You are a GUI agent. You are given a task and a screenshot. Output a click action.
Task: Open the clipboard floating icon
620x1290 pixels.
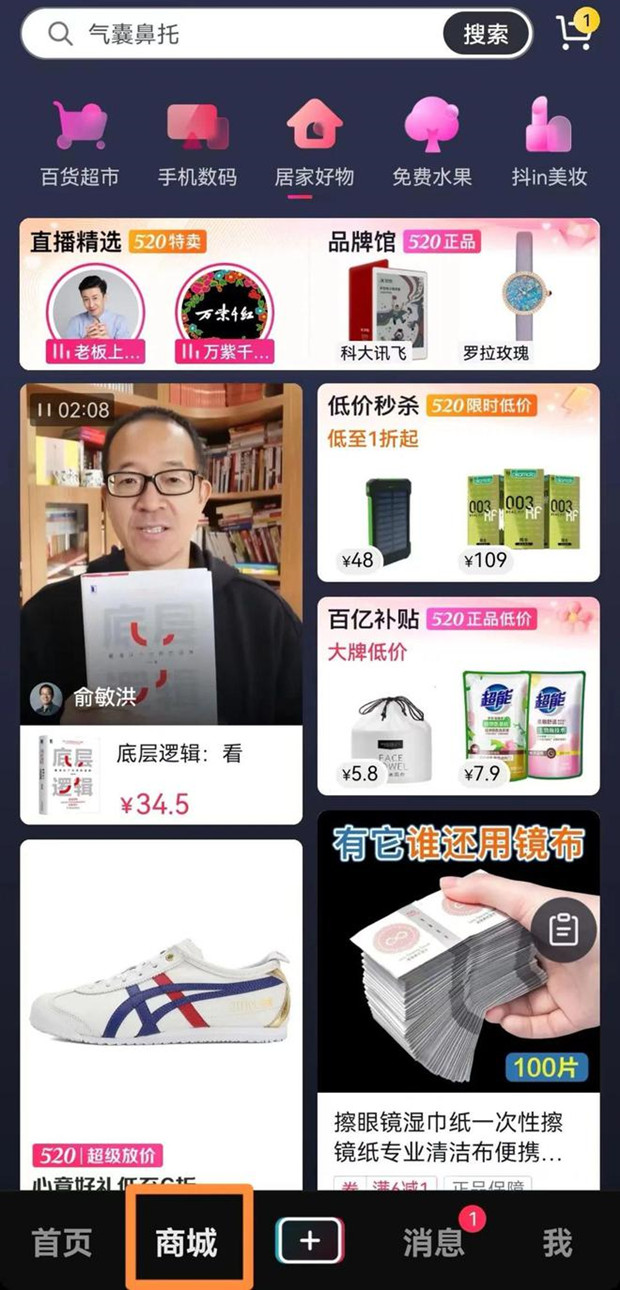pos(564,930)
